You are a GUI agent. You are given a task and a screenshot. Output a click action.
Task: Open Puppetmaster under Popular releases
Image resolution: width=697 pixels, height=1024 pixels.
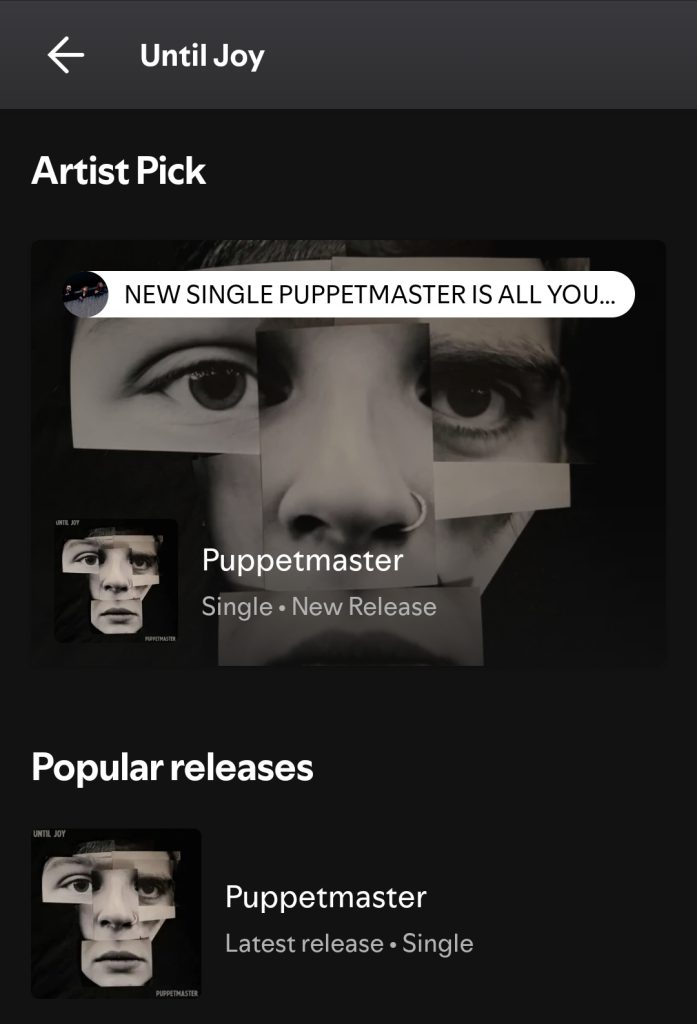pyautogui.click(x=325, y=913)
